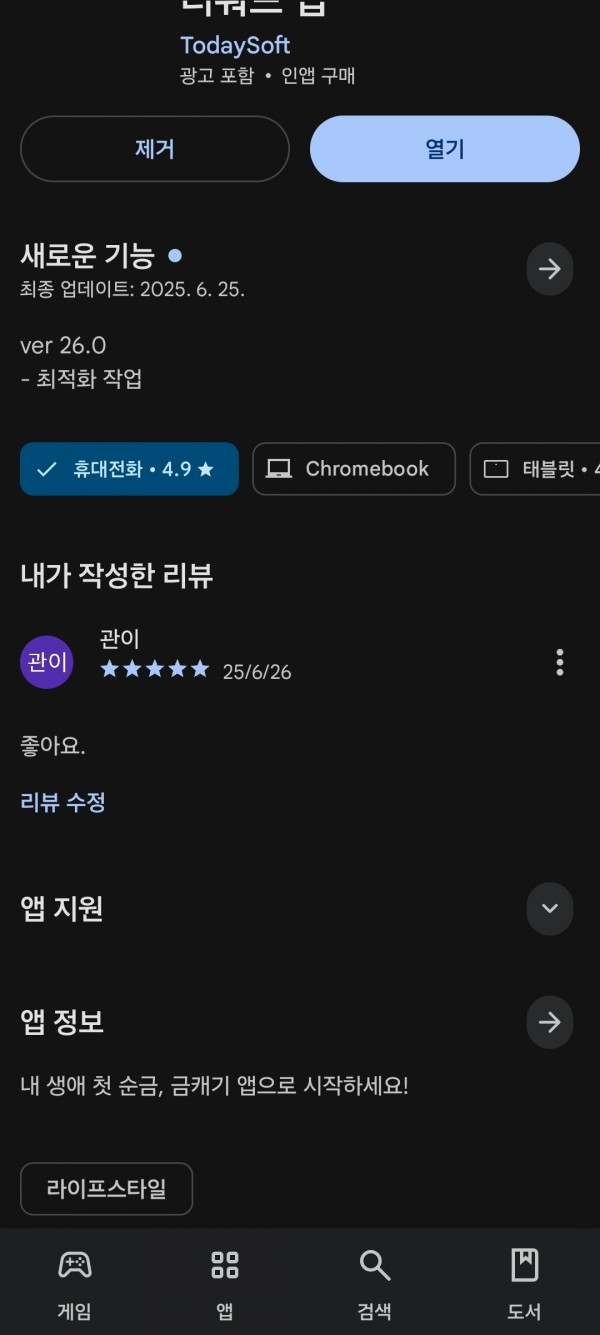Switch to the 도서 tab
This screenshot has width=600, height=1335.
pos(525,1285)
